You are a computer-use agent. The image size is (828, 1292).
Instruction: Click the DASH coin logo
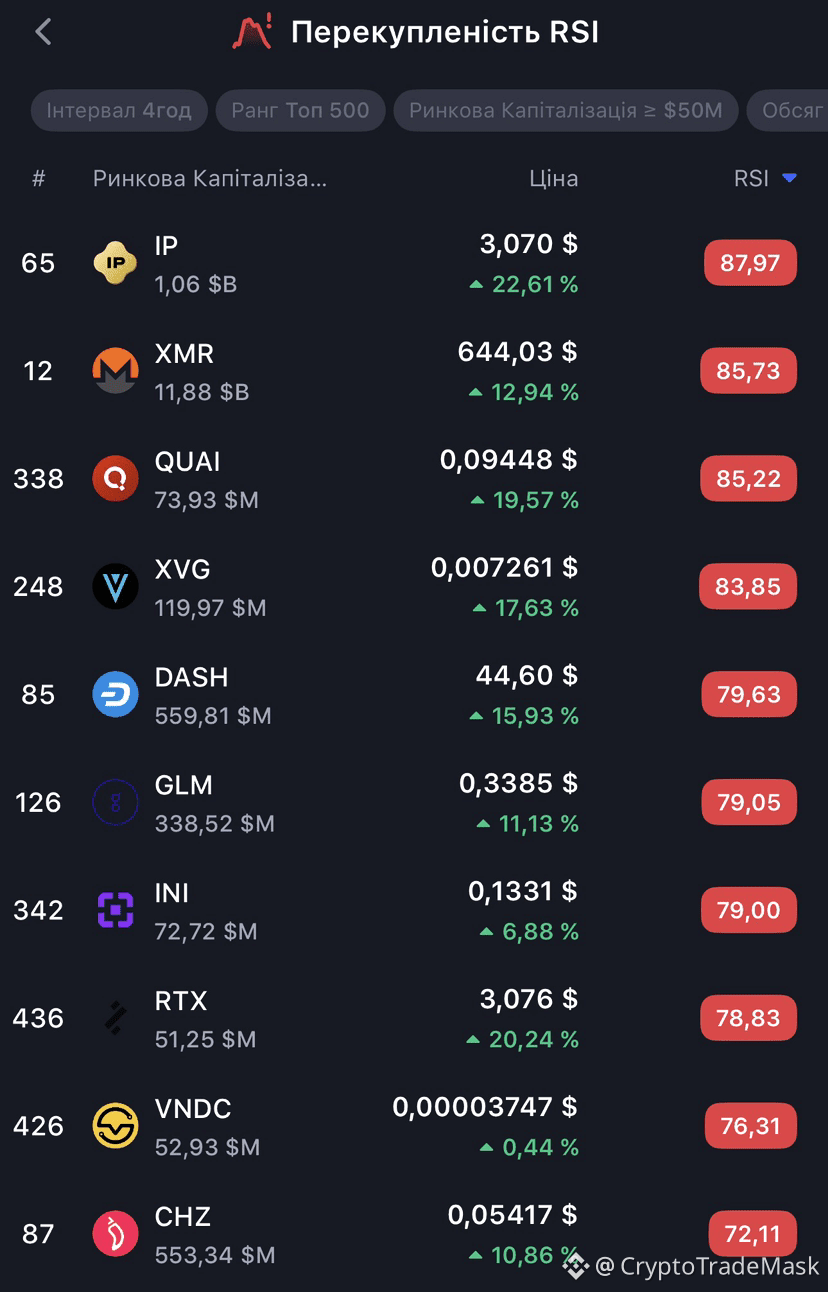point(115,694)
